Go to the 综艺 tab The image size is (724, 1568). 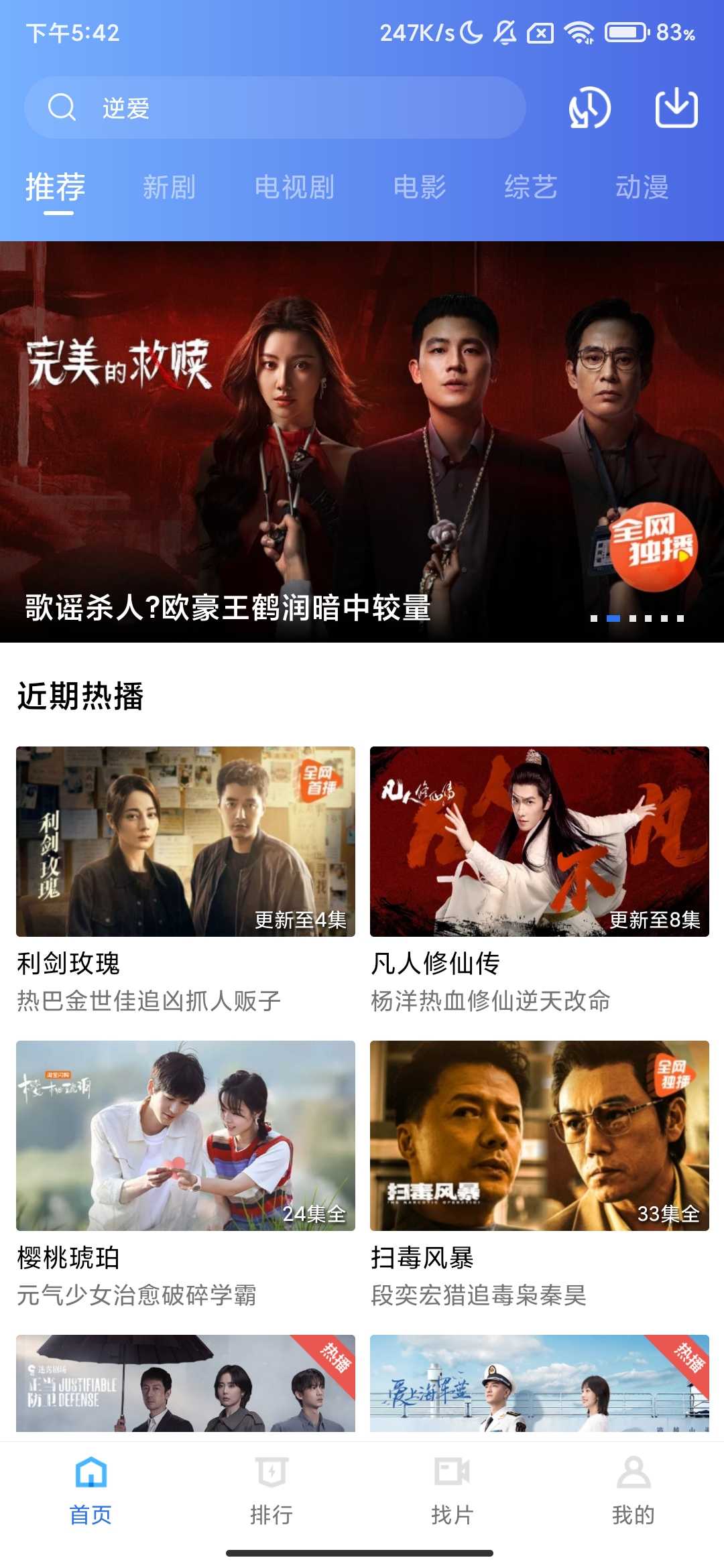click(x=531, y=187)
